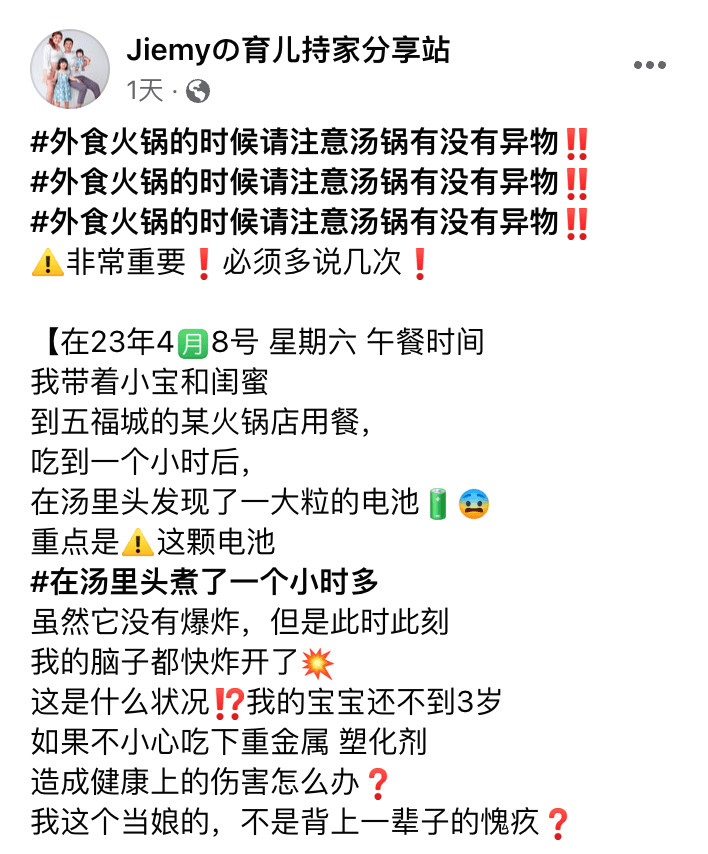Screen dimensions: 708x854
Task: Open the post's three-dot options menu
Action: [x=650, y=65]
